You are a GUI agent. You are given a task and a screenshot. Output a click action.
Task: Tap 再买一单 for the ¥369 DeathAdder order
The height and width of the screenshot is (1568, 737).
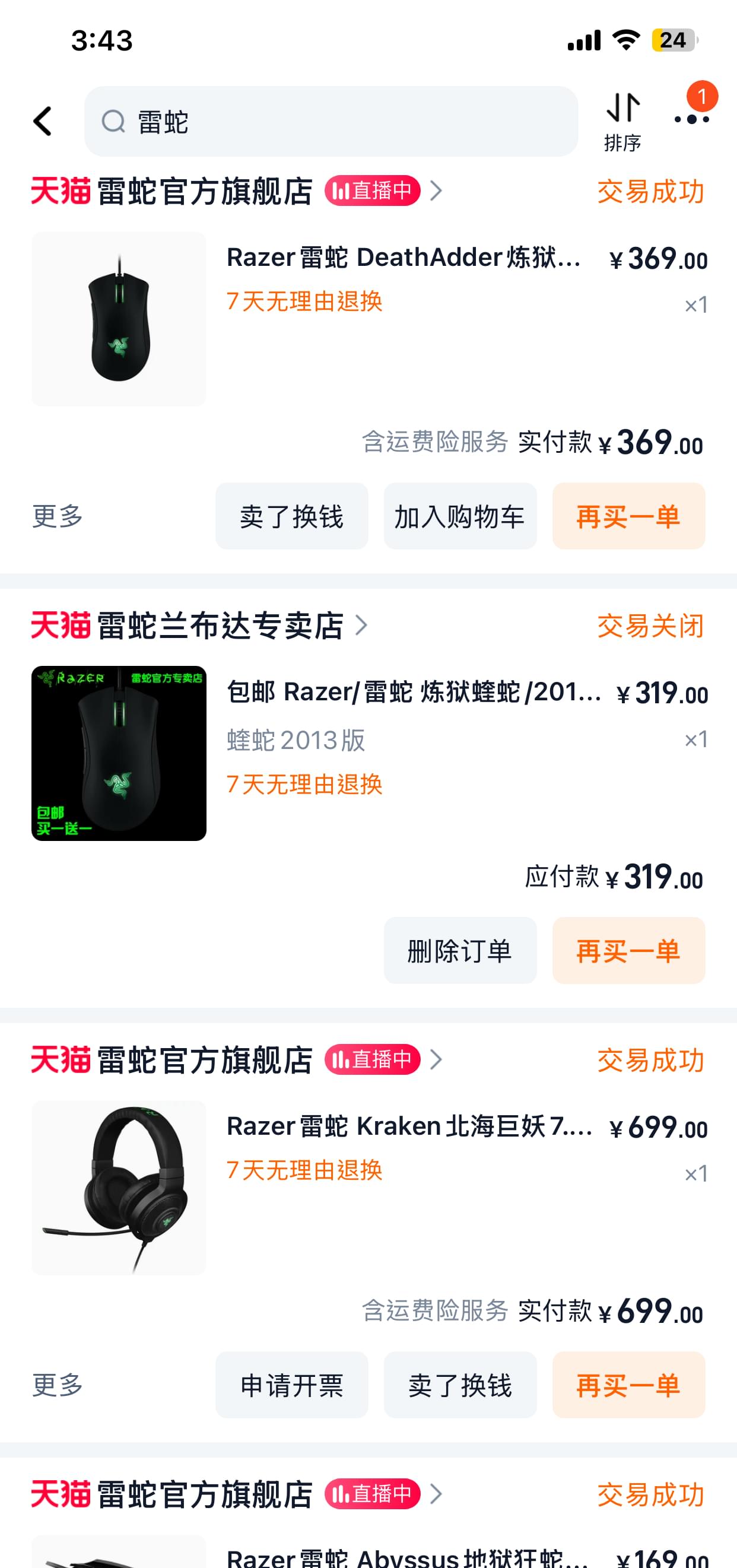click(628, 516)
